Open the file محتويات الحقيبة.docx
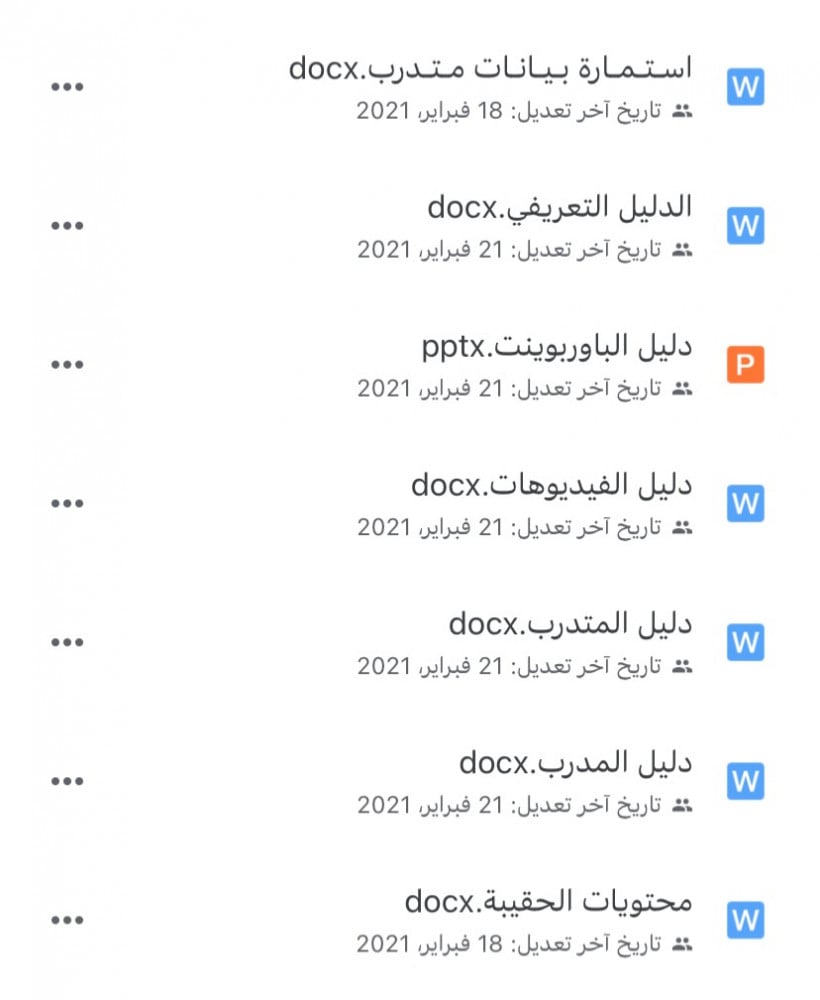The image size is (820, 1000). pos(548,903)
